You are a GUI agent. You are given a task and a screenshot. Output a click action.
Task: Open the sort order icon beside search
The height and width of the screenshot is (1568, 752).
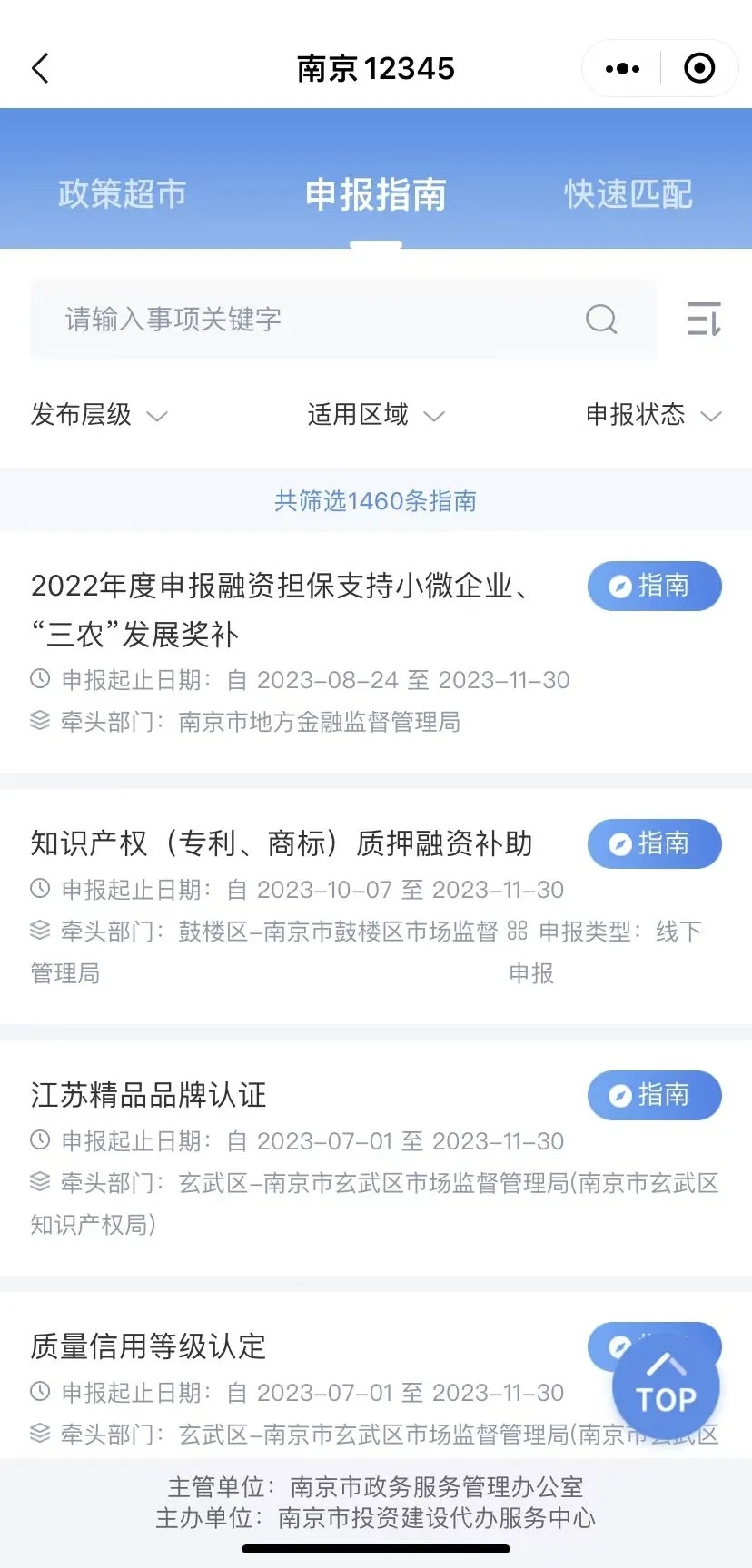coord(703,320)
